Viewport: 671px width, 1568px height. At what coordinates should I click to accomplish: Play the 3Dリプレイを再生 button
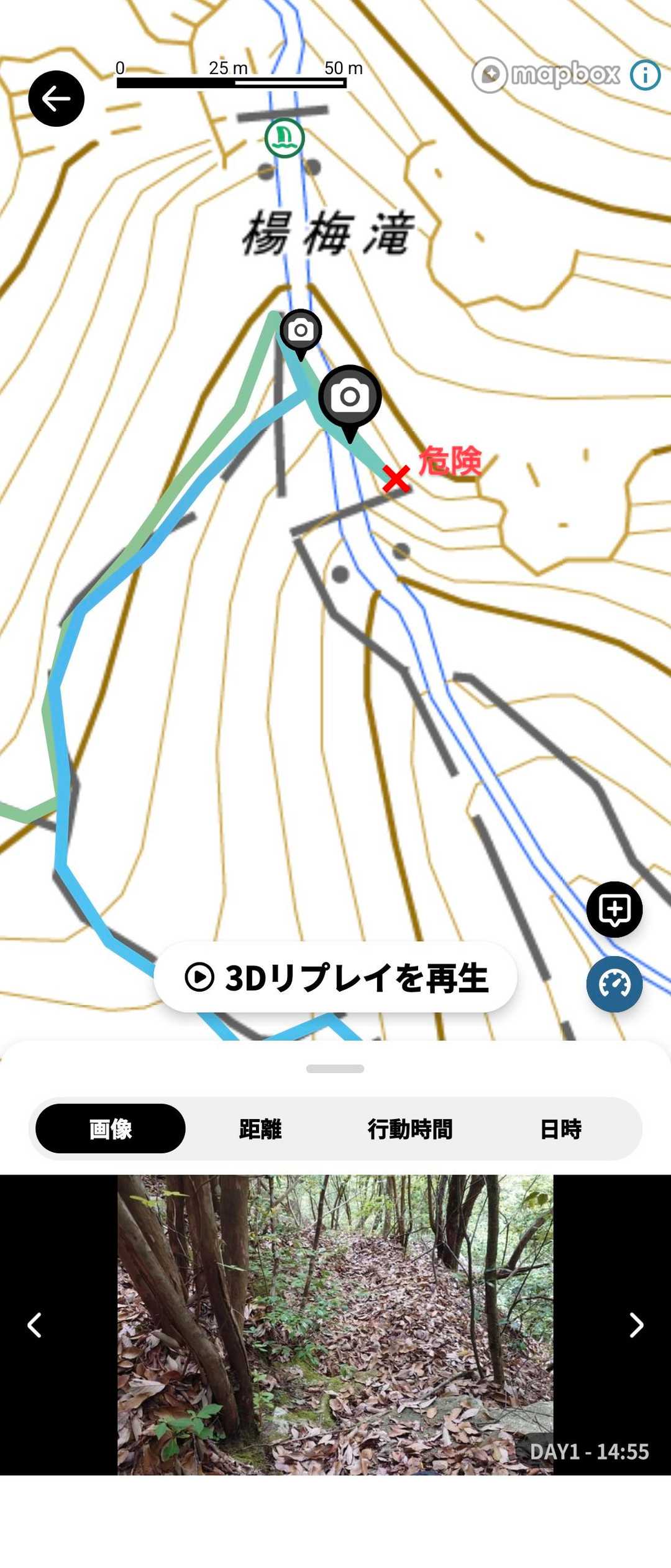click(x=335, y=977)
